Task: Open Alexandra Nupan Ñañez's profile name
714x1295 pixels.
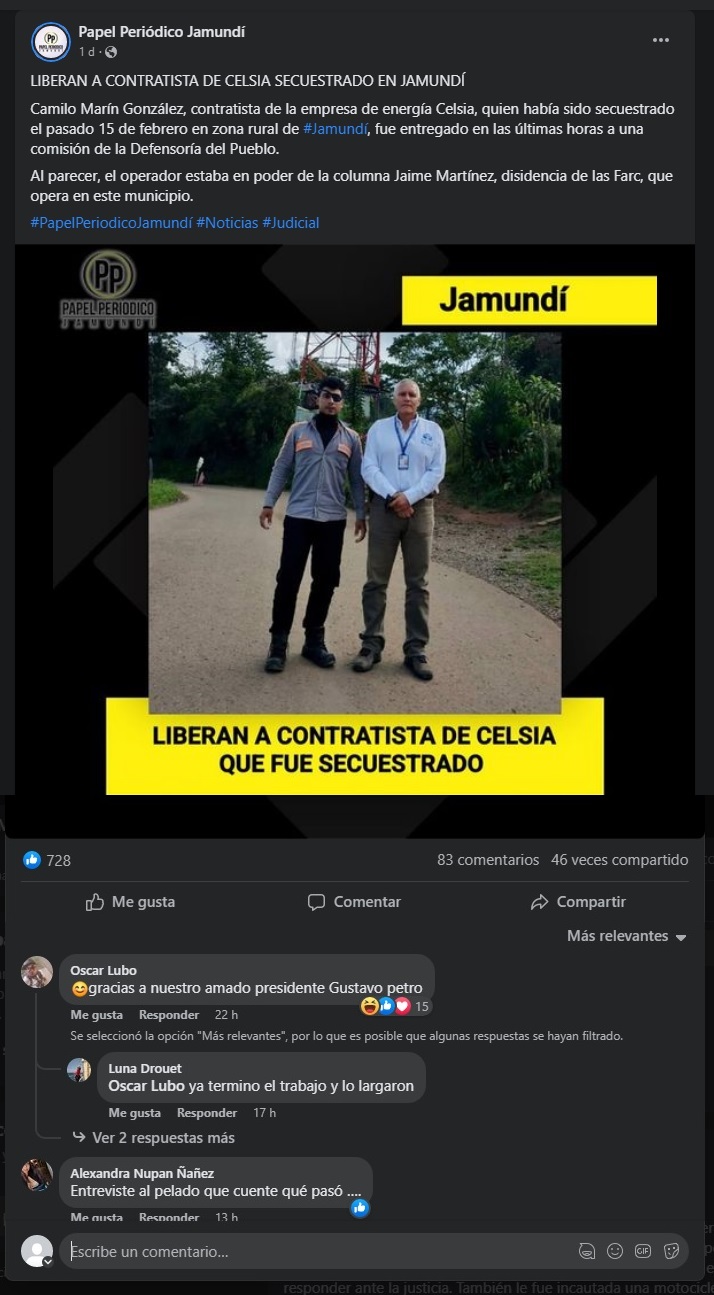Action: 142,1173
